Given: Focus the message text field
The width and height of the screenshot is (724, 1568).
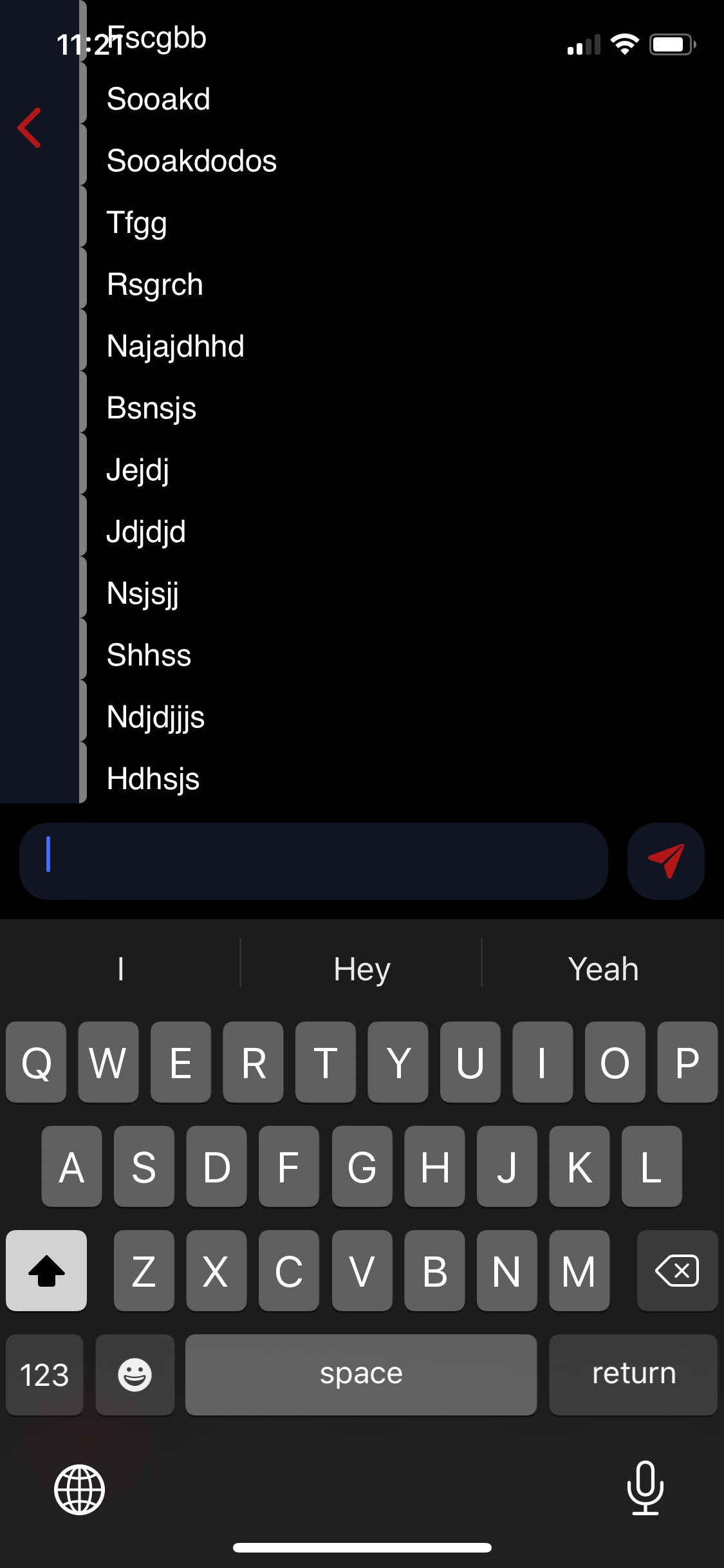Looking at the screenshot, I should pyautogui.click(x=313, y=861).
